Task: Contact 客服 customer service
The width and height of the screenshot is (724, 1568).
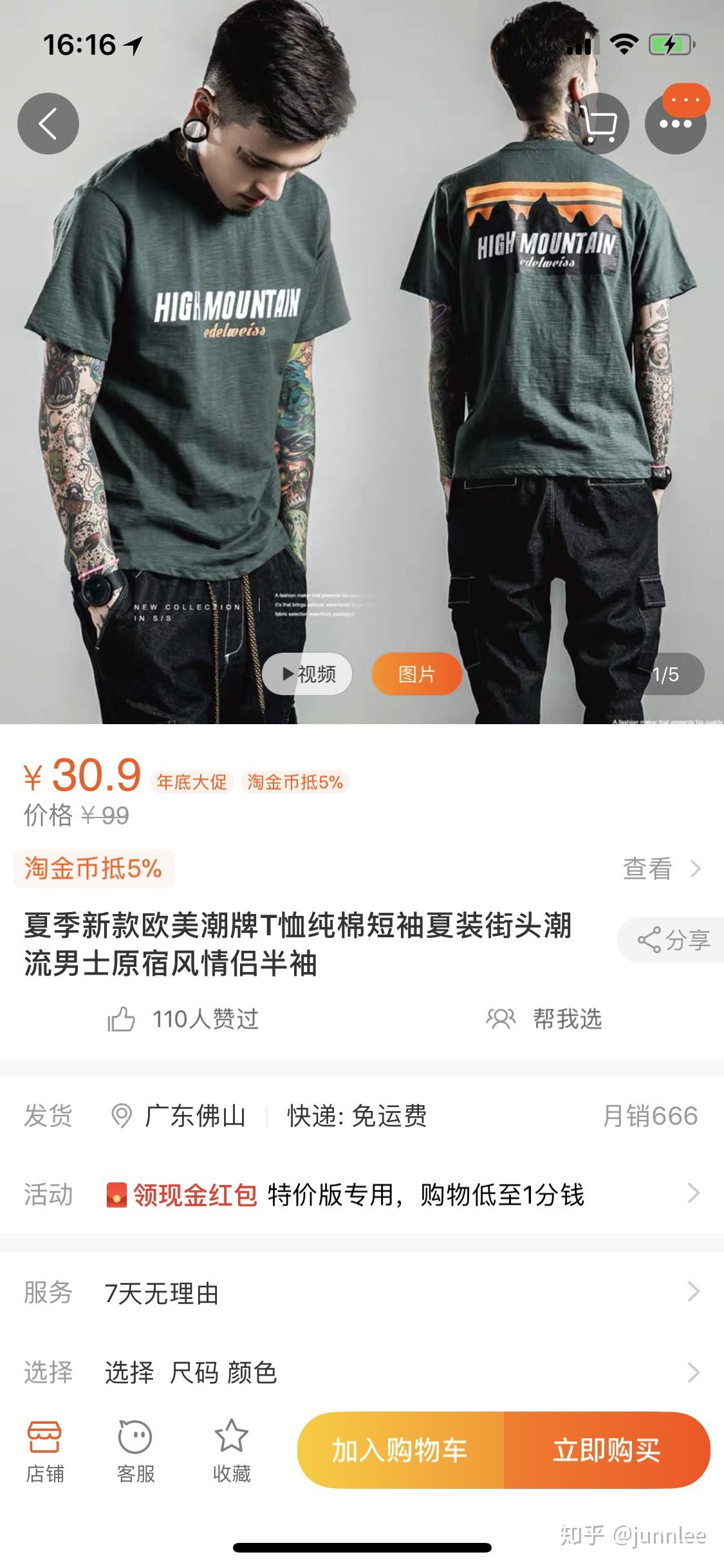Action: click(x=135, y=1451)
